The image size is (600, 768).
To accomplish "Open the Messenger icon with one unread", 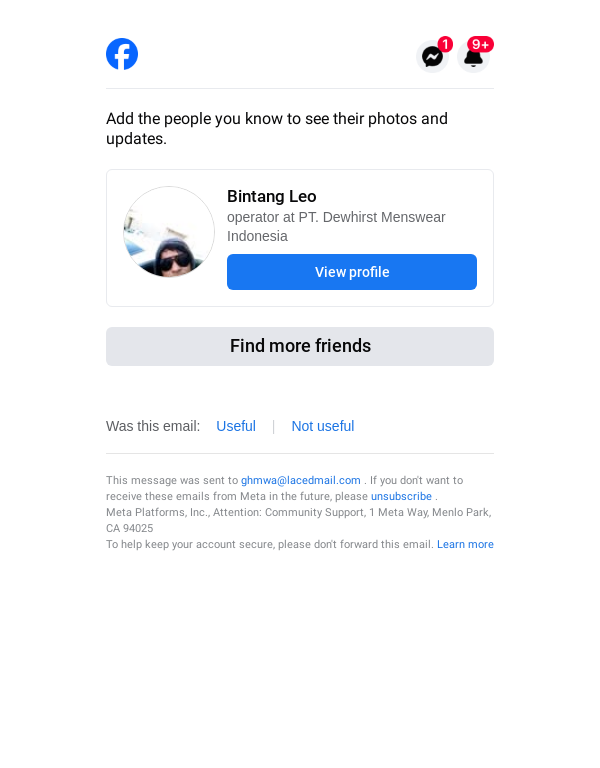I will pyautogui.click(x=433, y=57).
